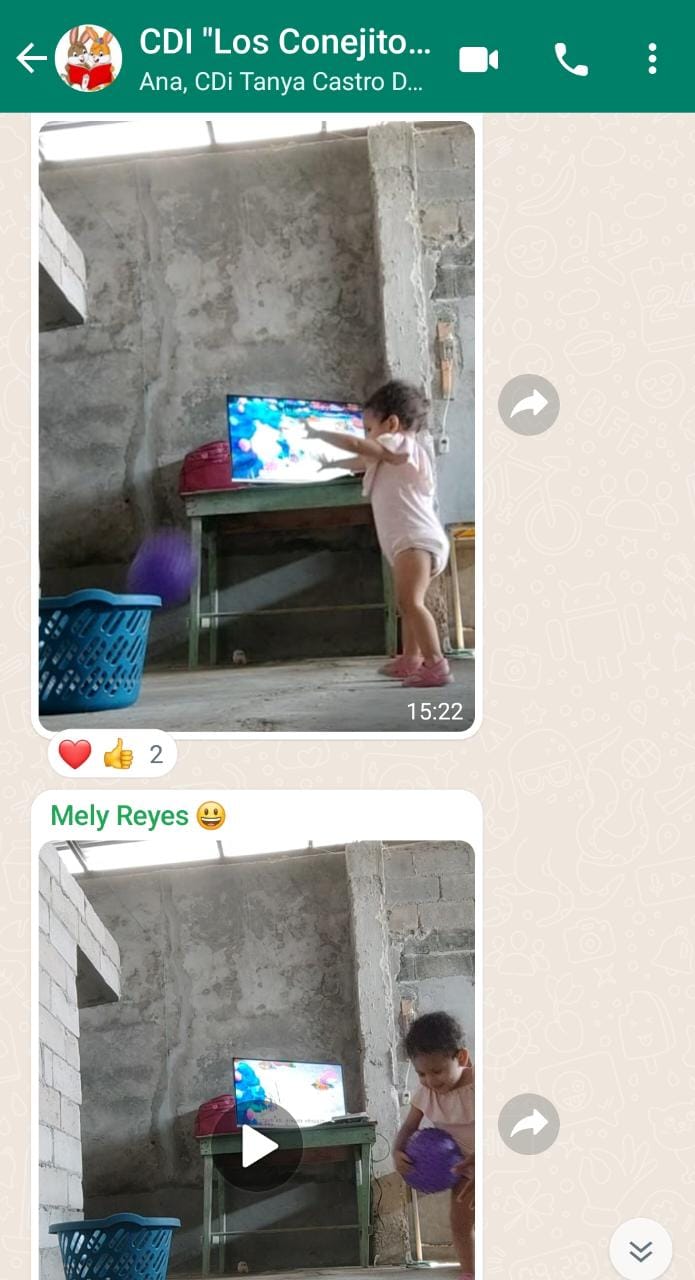Go back to the chat list
Screen dimensions: 695x1280
(30, 59)
